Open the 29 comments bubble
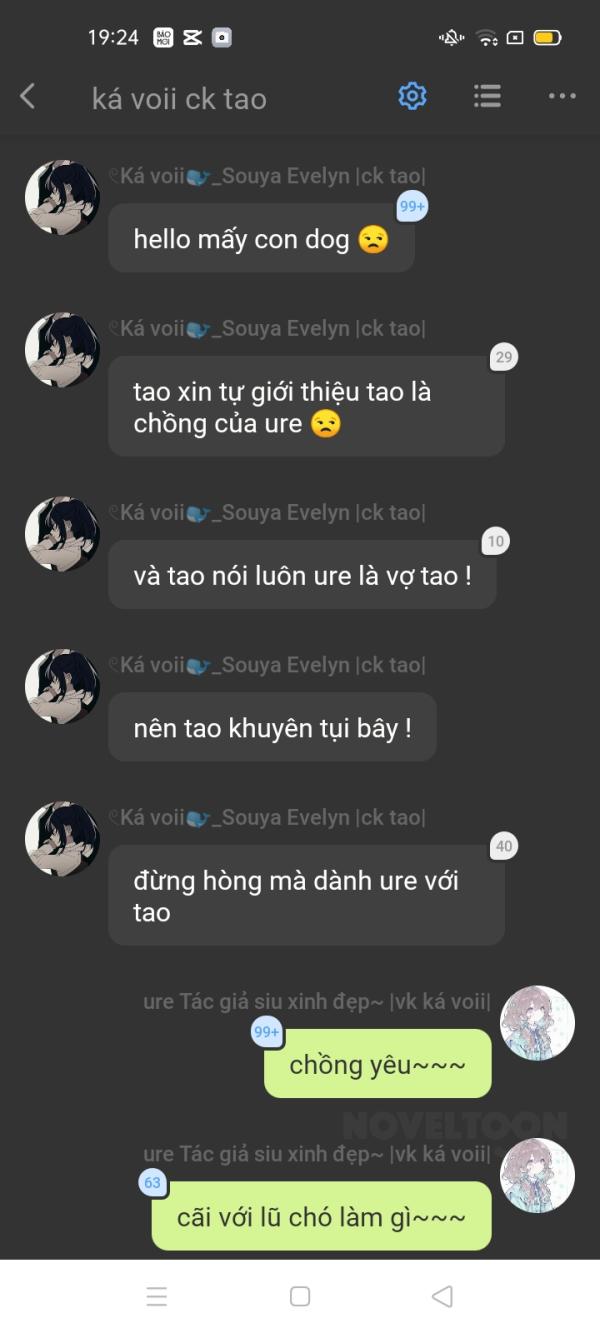This screenshot has width=600, height=1333. point(504,358)
